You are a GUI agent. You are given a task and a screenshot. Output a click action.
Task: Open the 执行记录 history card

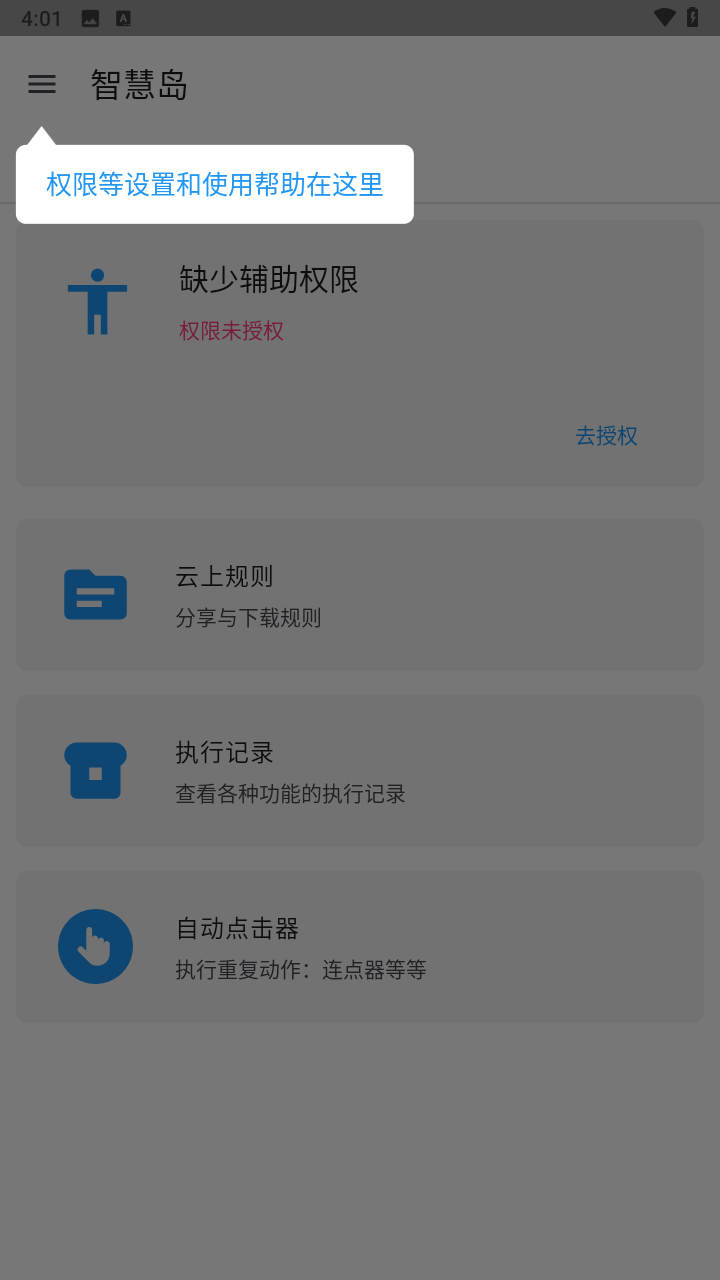(x=360, y=770)
